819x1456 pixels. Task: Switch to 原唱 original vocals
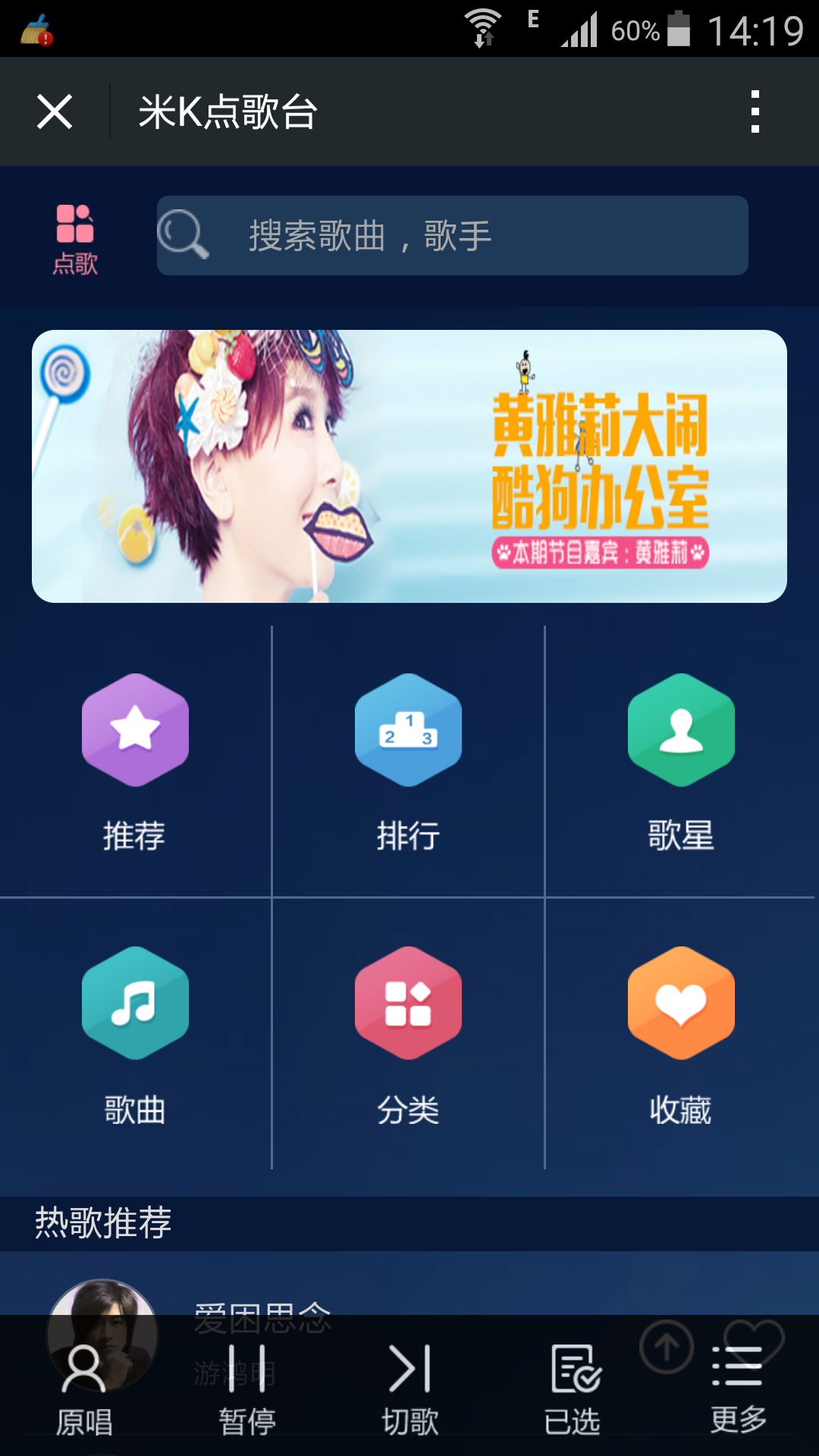pyautogui.click(x=83, y=1389)
